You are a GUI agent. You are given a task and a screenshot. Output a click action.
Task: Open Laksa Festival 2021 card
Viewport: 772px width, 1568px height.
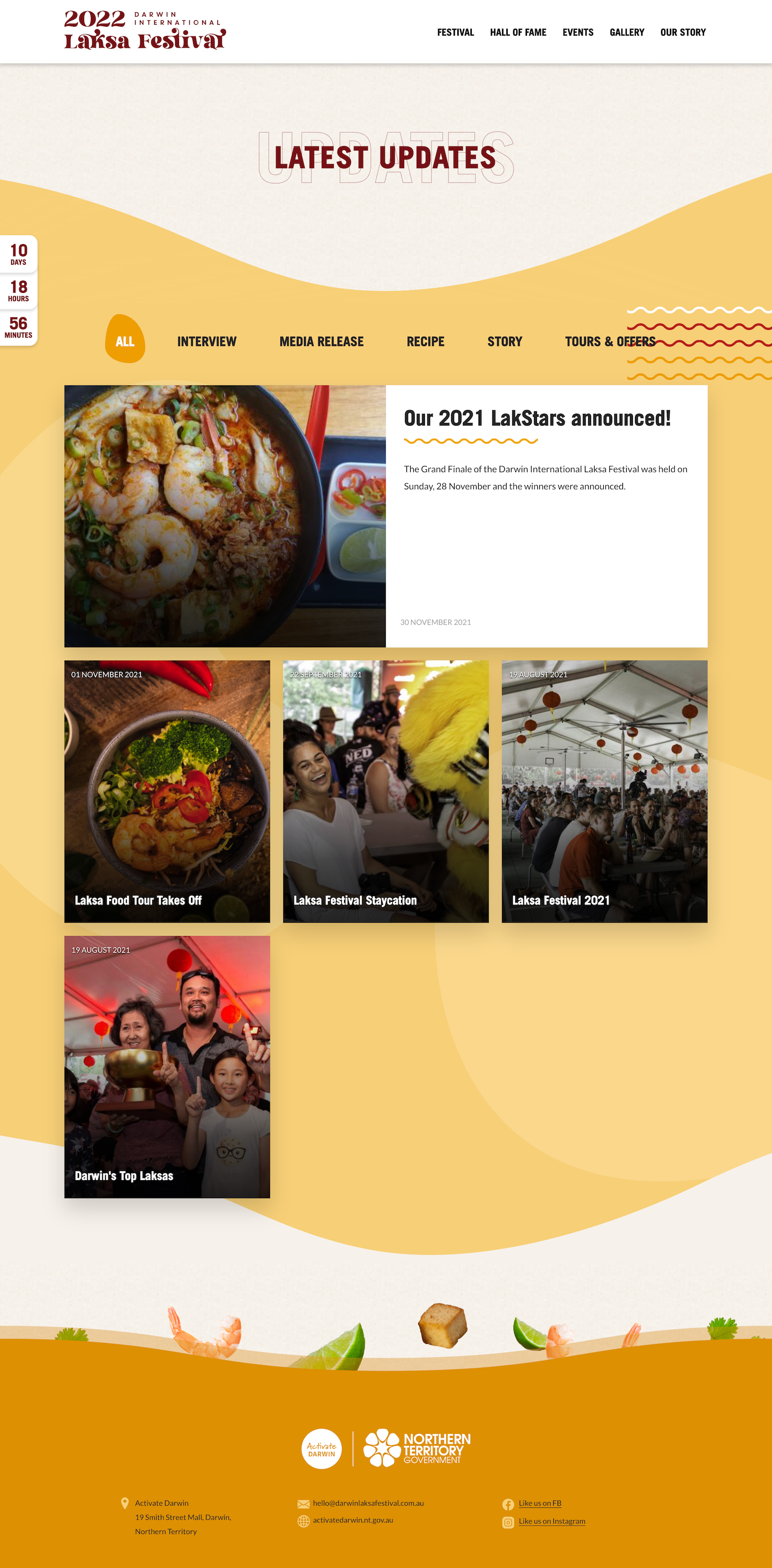604,791
